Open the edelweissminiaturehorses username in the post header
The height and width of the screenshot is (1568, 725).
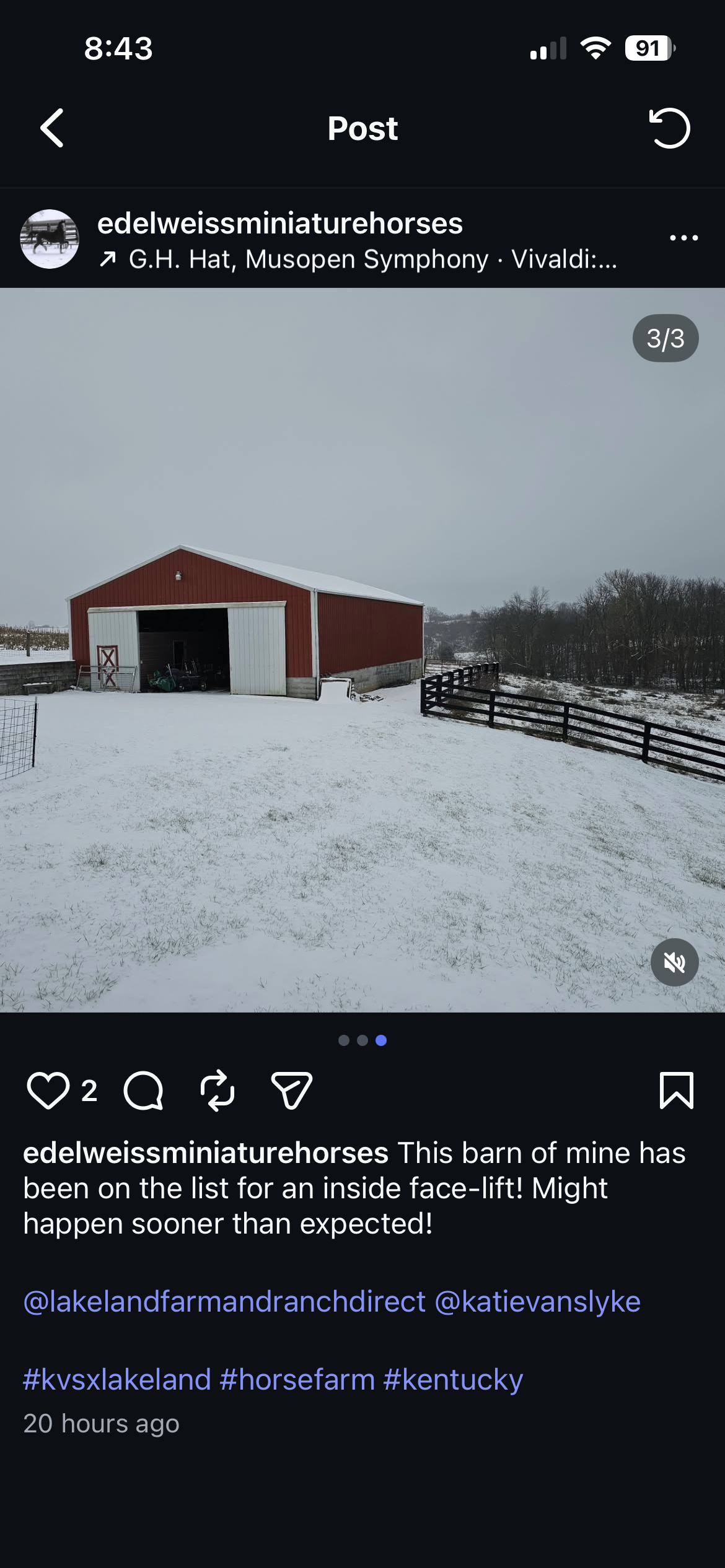[x=280, y=224]
